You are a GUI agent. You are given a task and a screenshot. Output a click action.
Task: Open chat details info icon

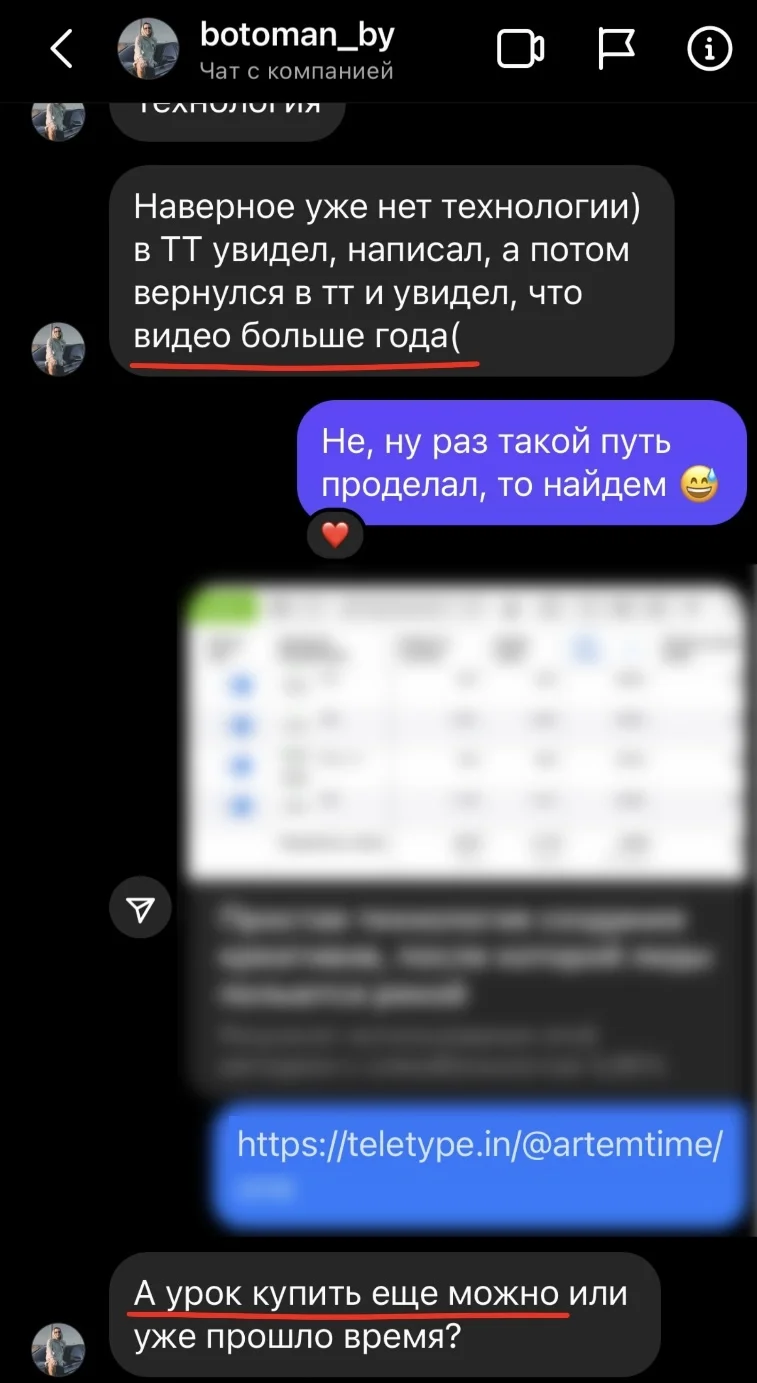point(710,49)
